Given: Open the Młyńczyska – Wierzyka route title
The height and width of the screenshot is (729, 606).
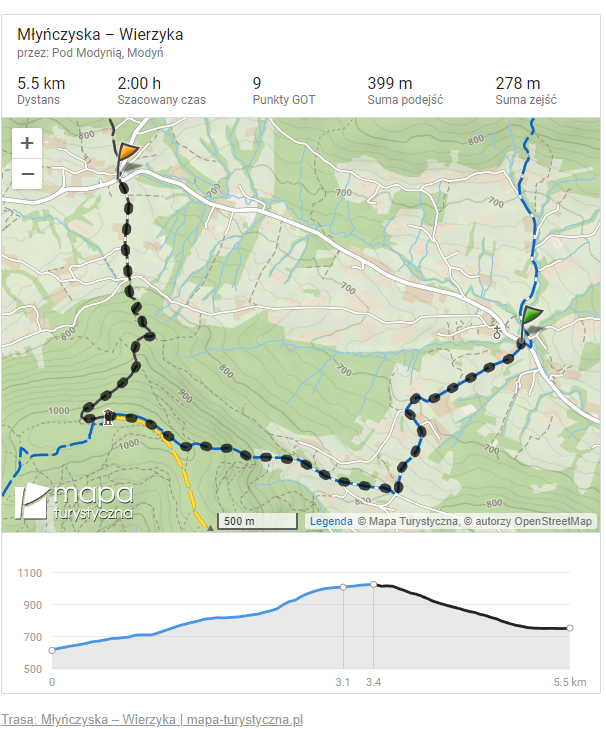Looking at the screenshot, I should point(100,35).
